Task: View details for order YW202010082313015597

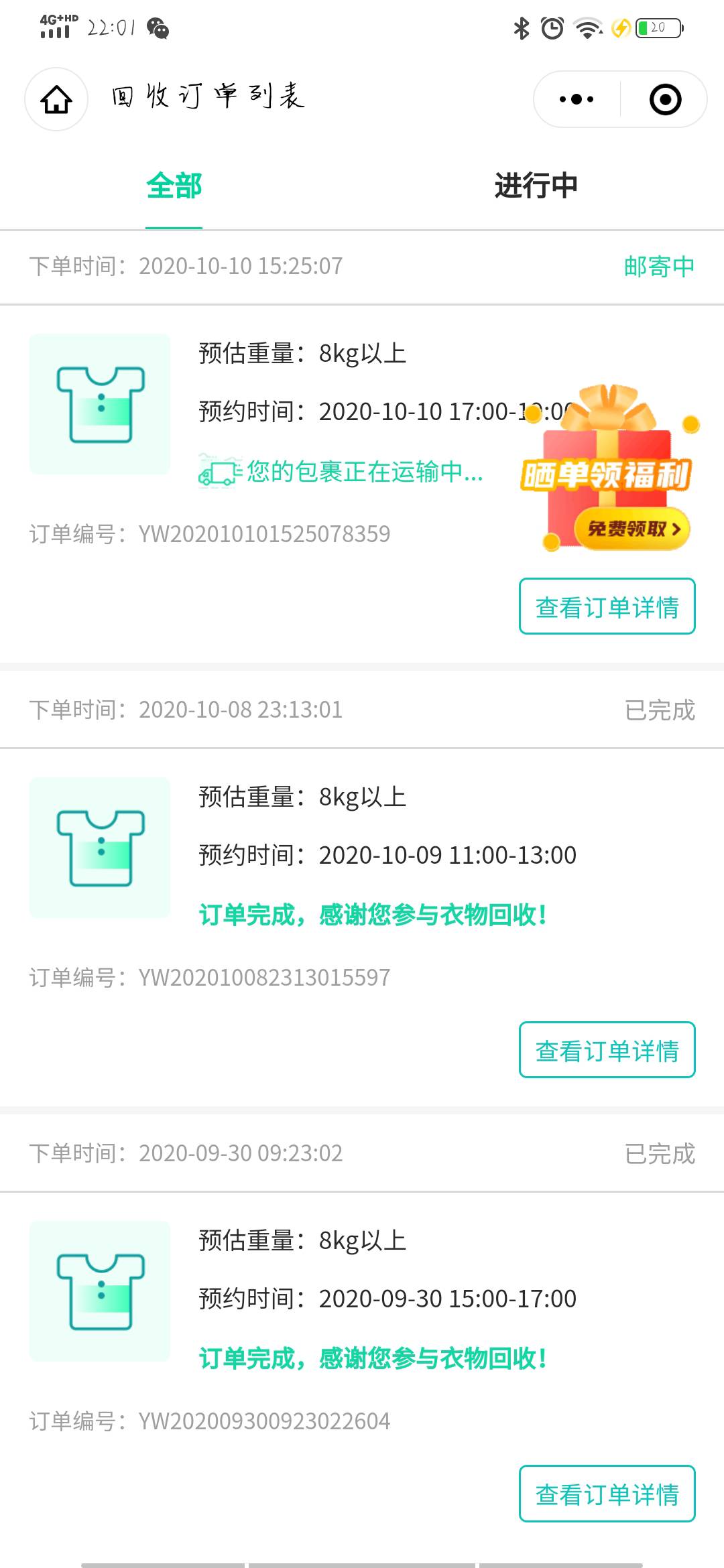Action: click(x=607, y=1051)
